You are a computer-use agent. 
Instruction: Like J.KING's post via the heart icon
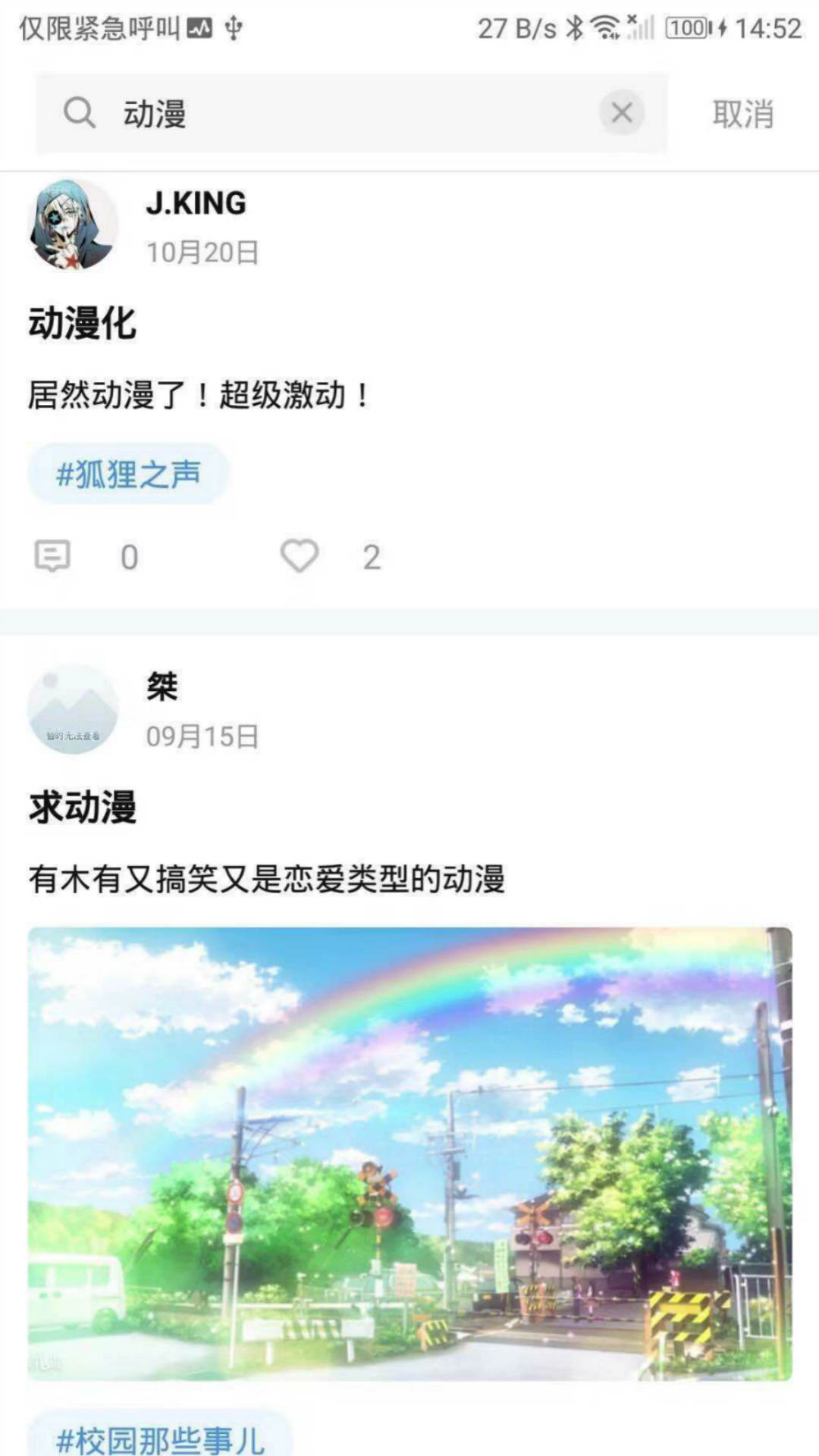[300, 556]
